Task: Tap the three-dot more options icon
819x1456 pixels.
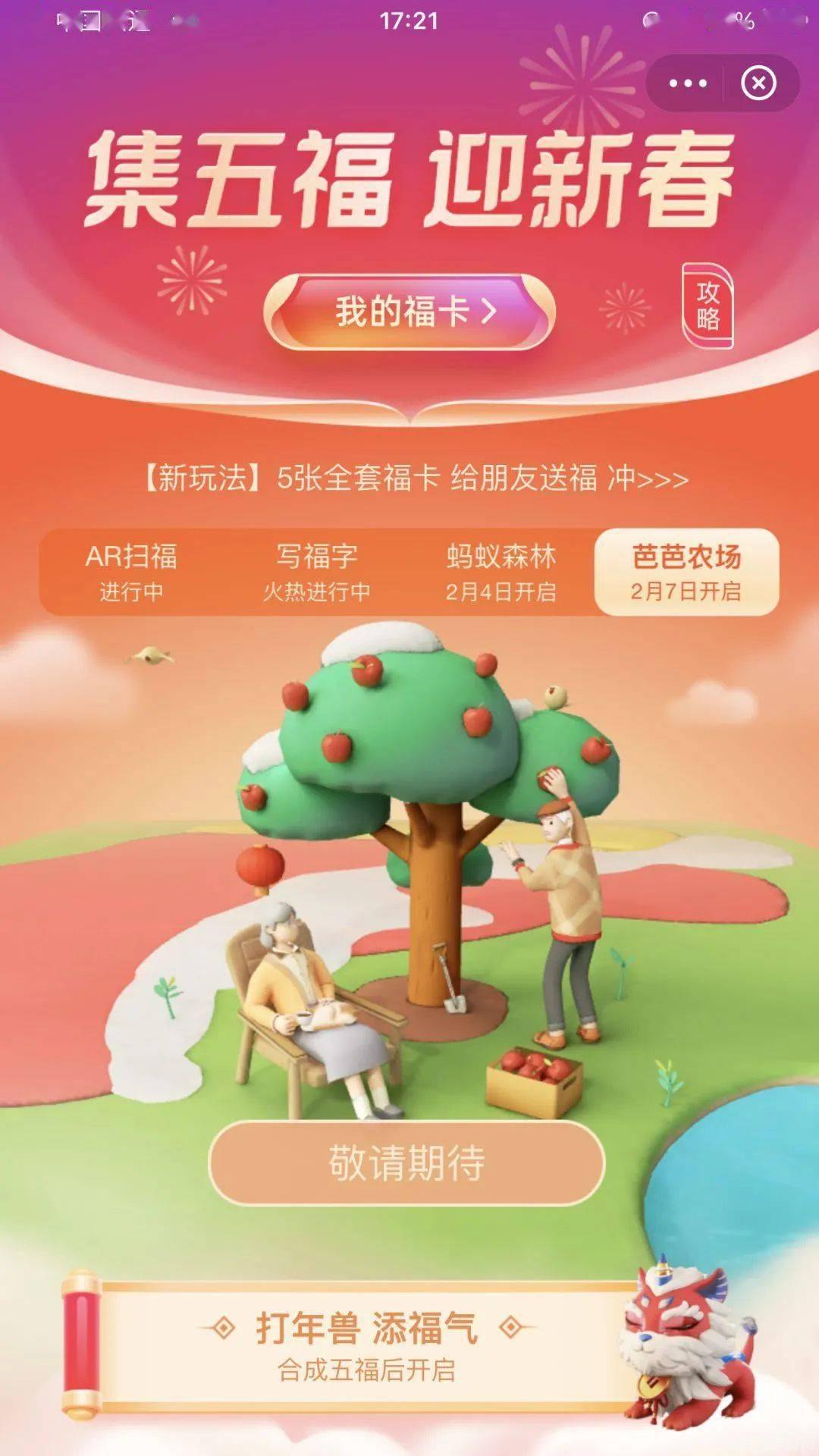Action: pyautogui.click(x=686, y=83)
